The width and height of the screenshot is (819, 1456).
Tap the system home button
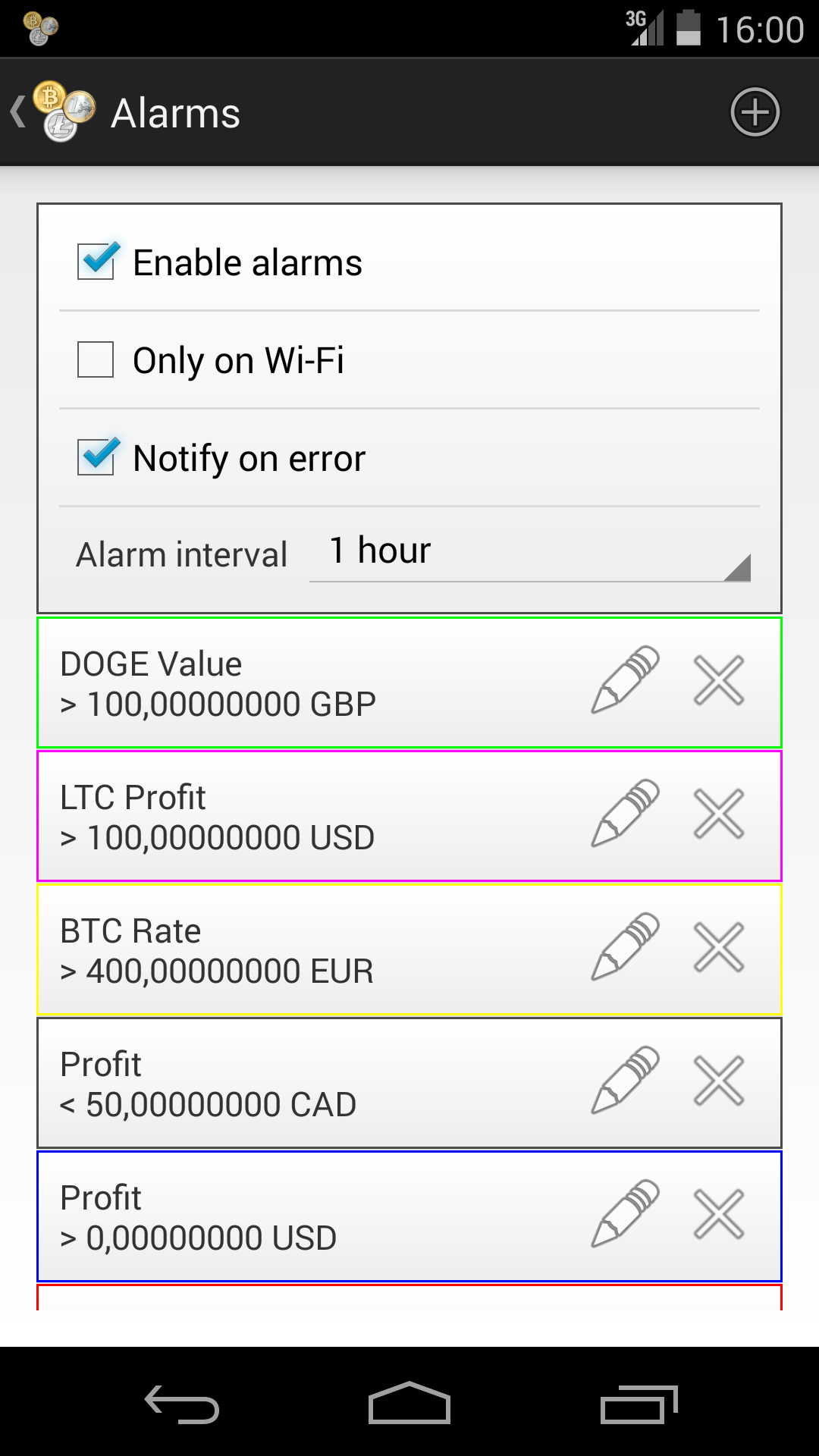(x=409, y=1403)
